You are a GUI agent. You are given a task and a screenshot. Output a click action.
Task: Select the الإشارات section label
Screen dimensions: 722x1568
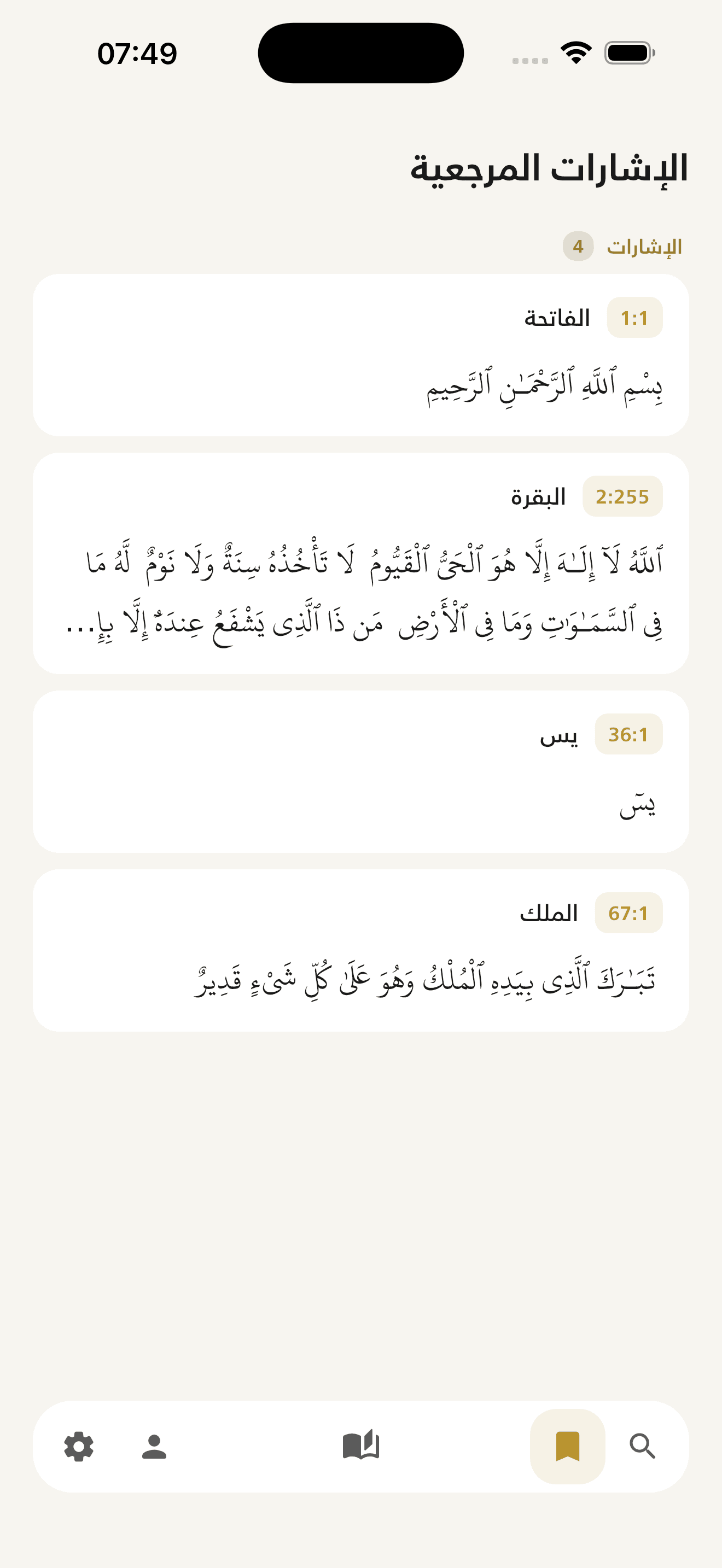643,247
